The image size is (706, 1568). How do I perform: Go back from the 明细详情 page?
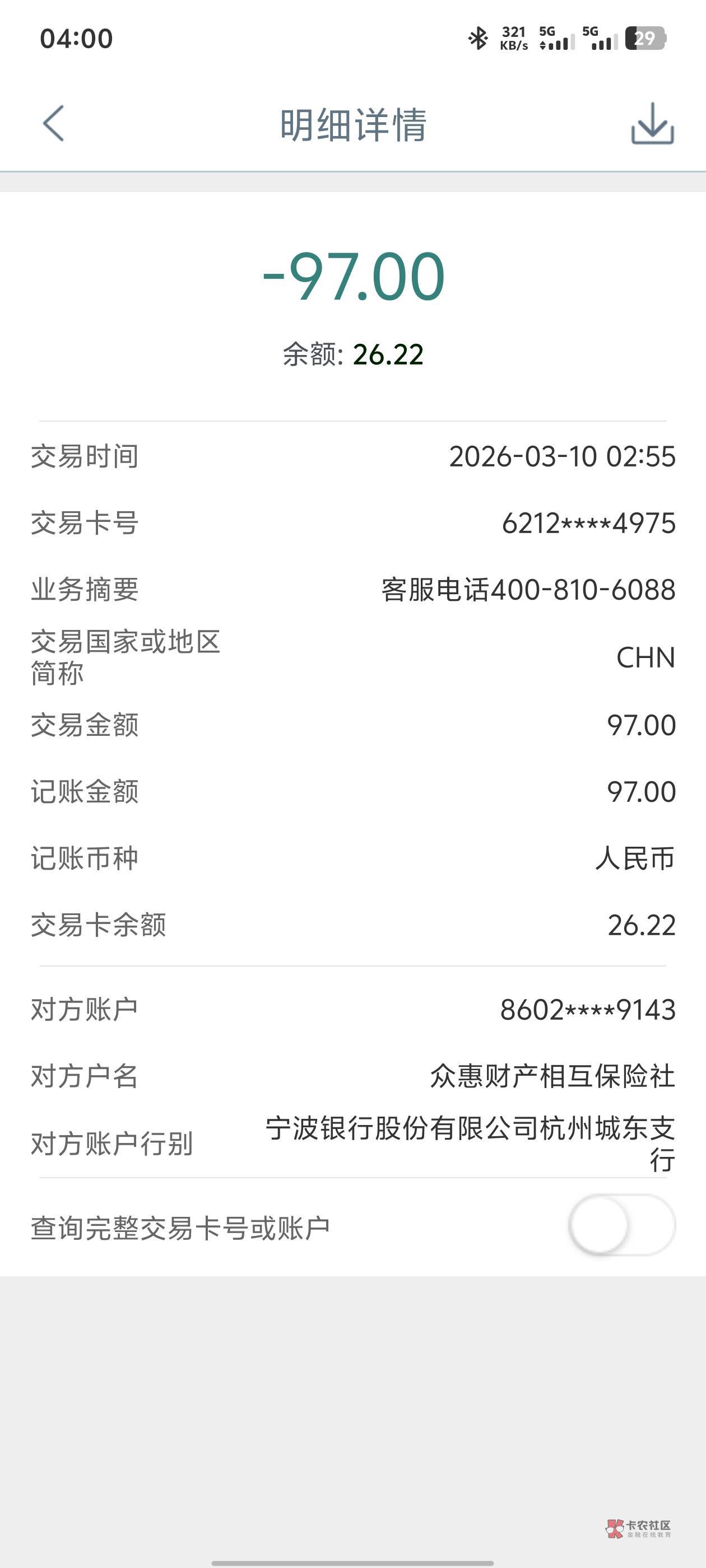coord(54,124)
